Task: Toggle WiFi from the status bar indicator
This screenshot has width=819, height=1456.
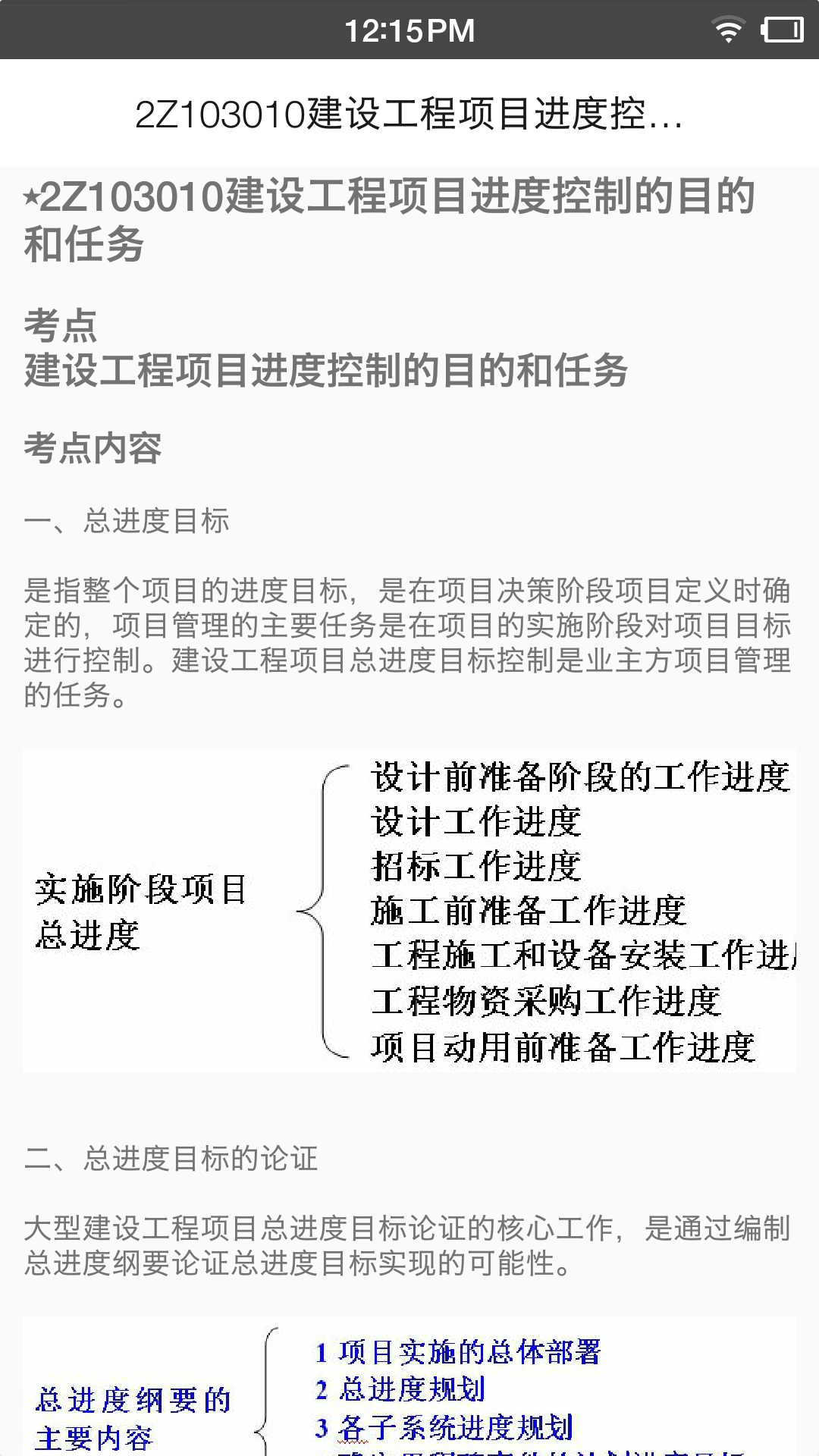Action: coord(729,30)
